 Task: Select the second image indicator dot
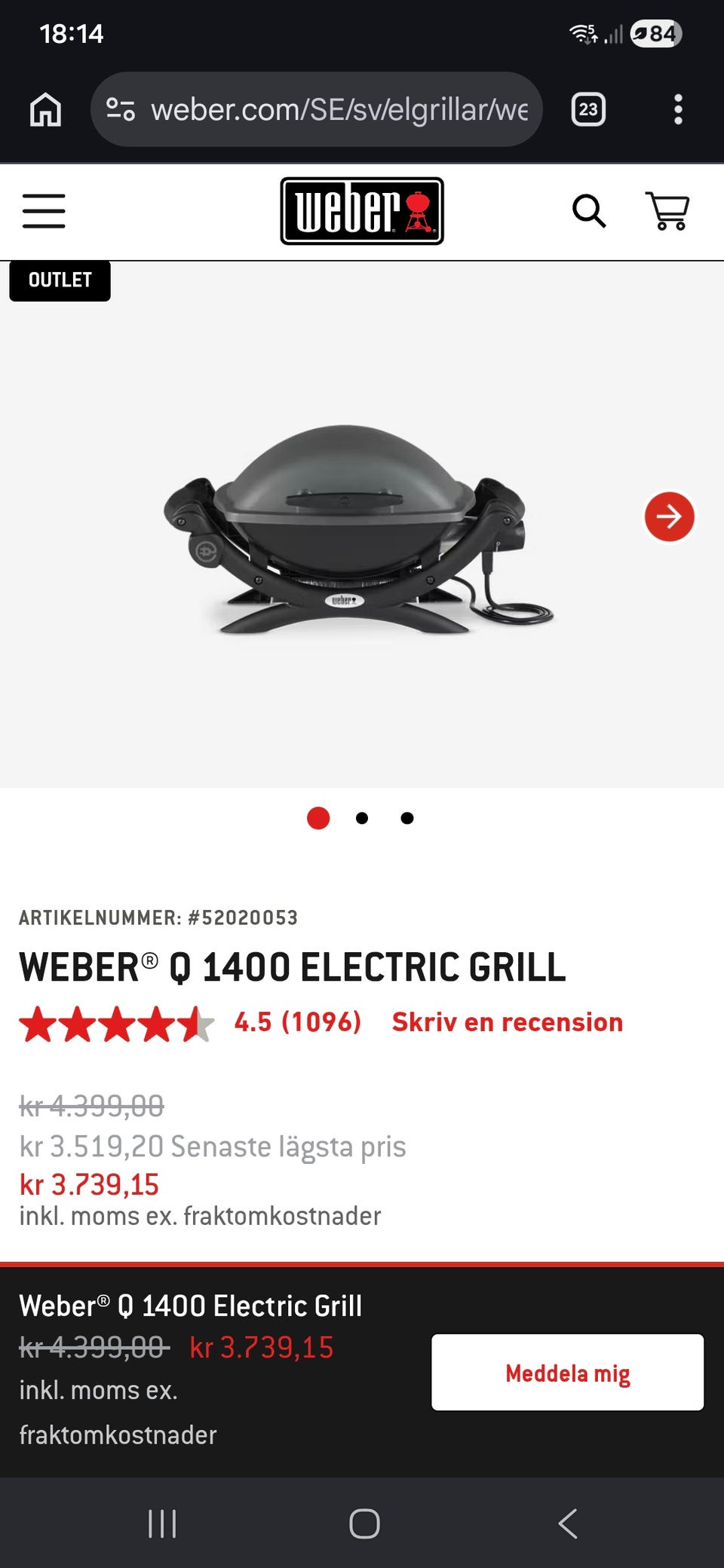tap(362, 818)
